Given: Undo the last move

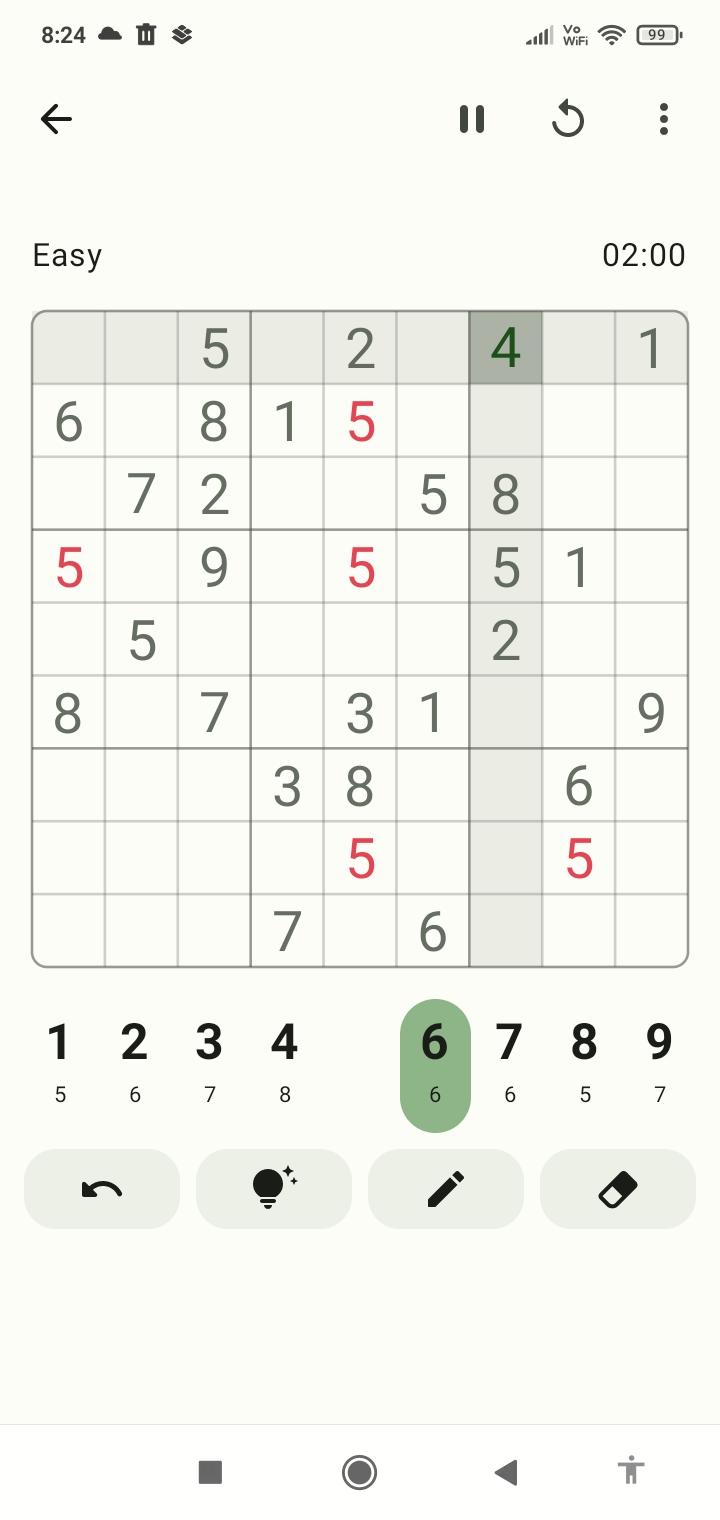Looking at the screenshot, I should (102, 1189).
